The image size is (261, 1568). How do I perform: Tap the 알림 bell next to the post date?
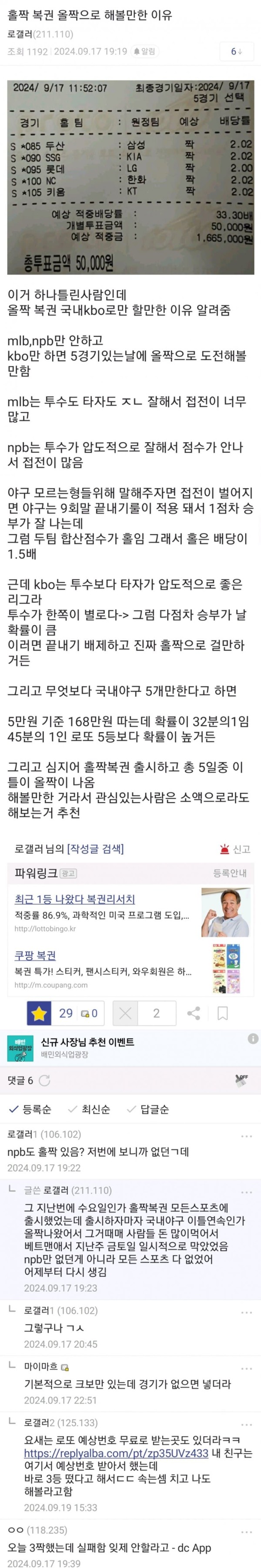[x=144, y=52]
